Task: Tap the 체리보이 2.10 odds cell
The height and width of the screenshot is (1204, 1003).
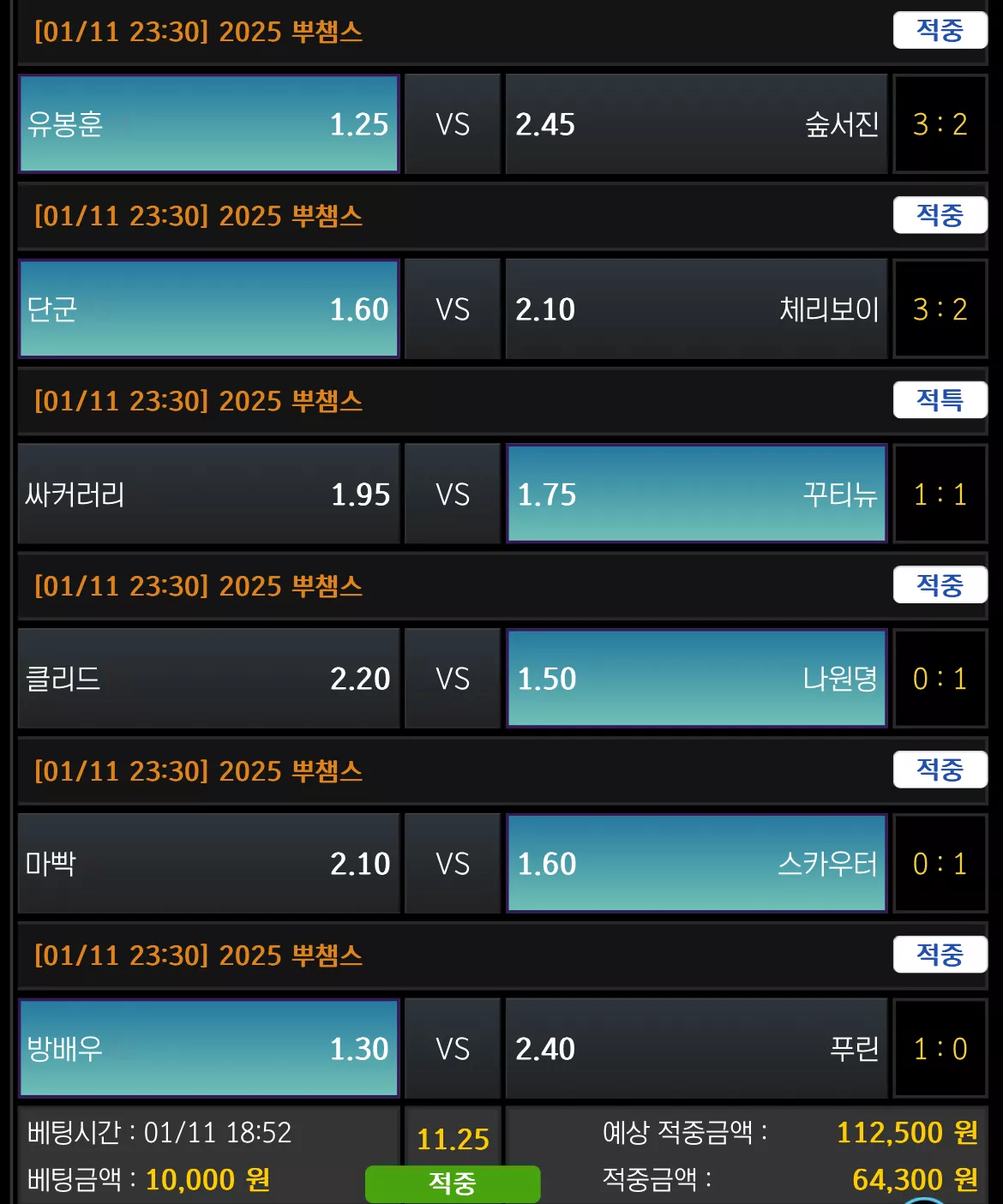Action: pyautogui.click(x=696, y=309)
